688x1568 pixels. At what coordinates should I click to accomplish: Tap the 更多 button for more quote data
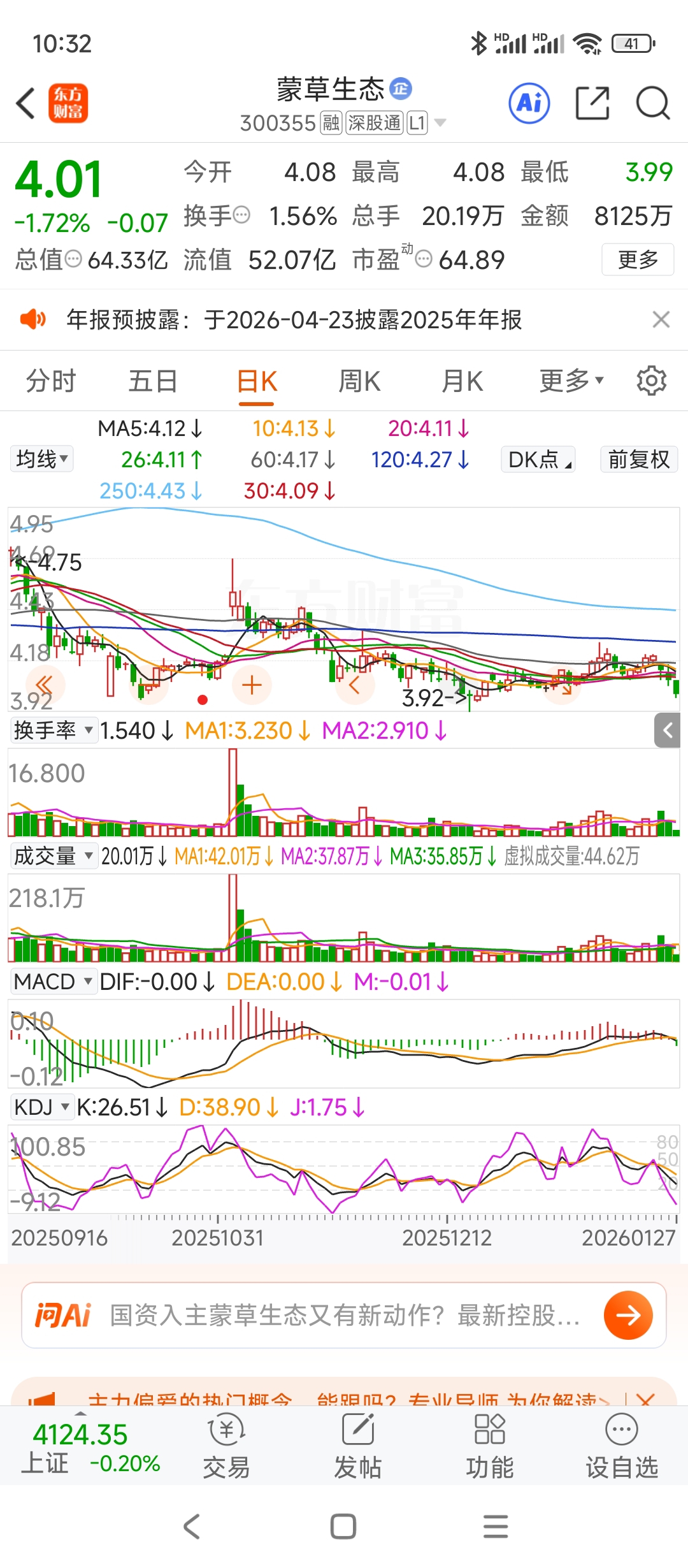tap(638, 259)
